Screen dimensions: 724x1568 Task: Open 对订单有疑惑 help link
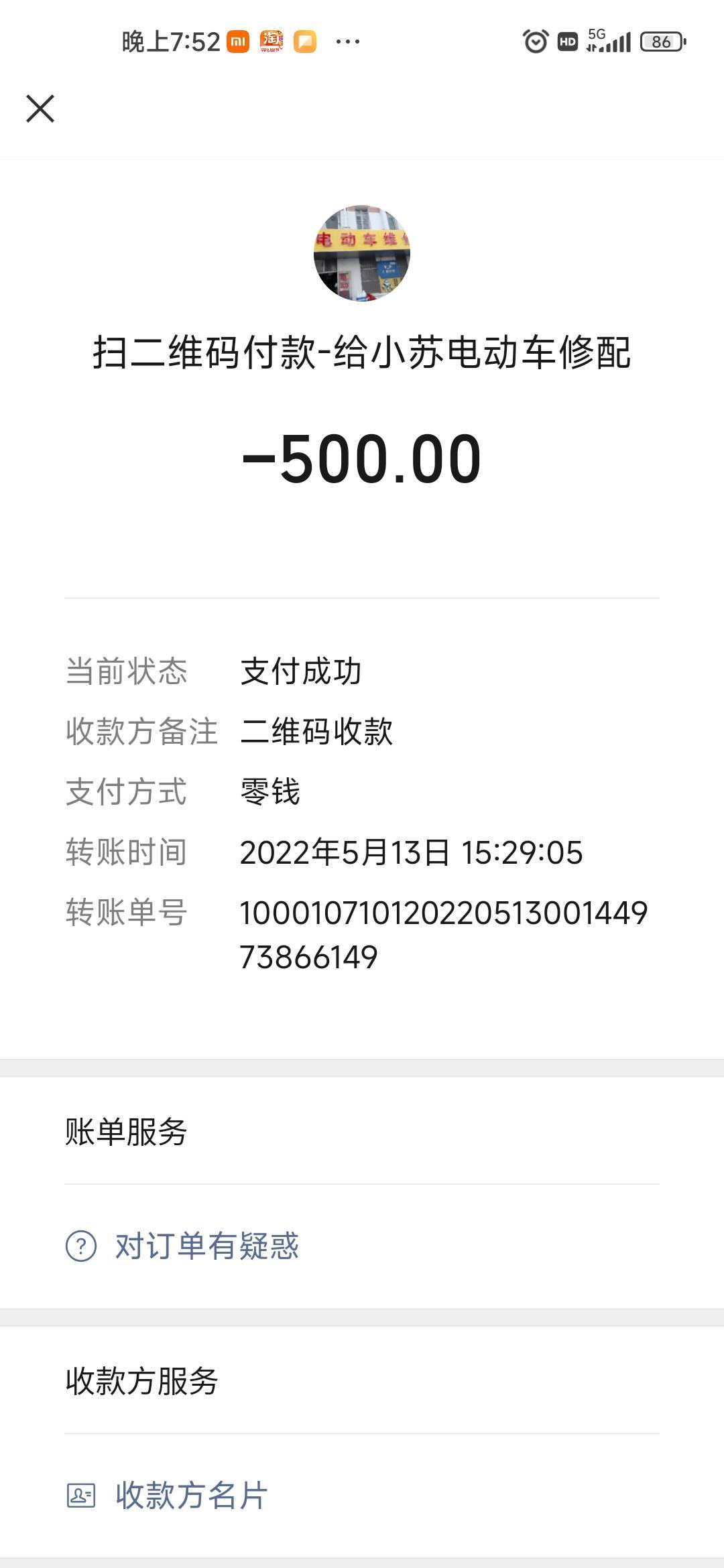(x=206, y=1246)
